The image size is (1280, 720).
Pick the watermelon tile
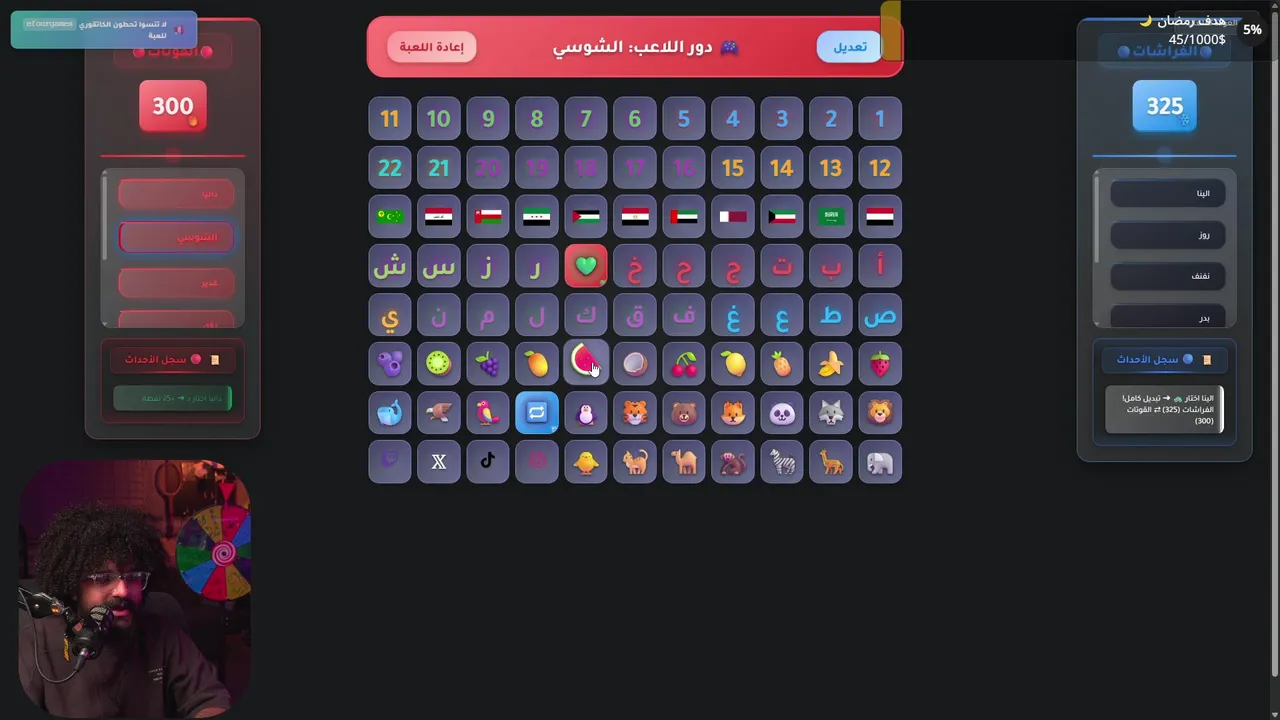point(586,363)
